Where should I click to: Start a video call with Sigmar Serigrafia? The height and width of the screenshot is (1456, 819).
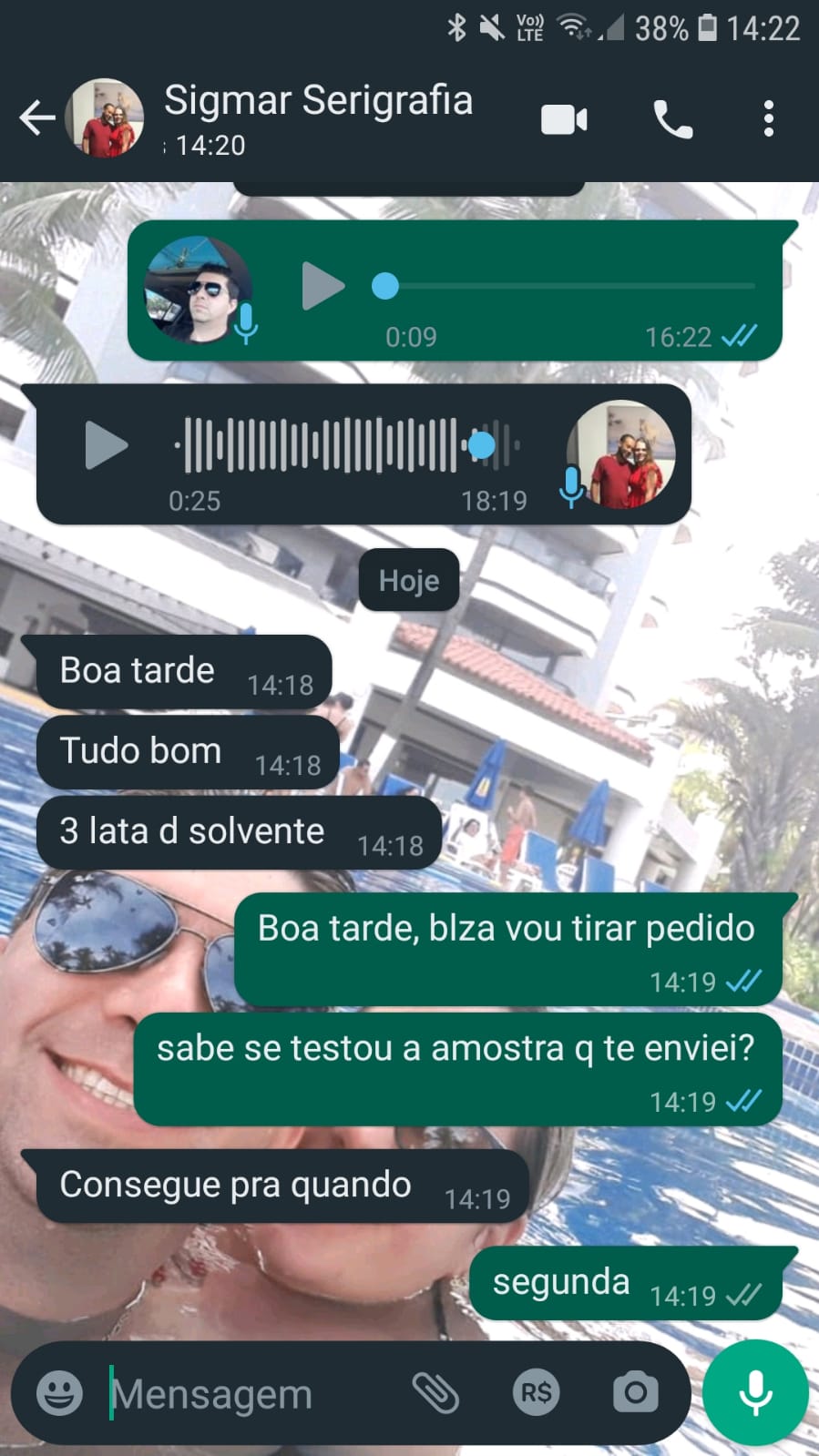(x=564, y=120)
